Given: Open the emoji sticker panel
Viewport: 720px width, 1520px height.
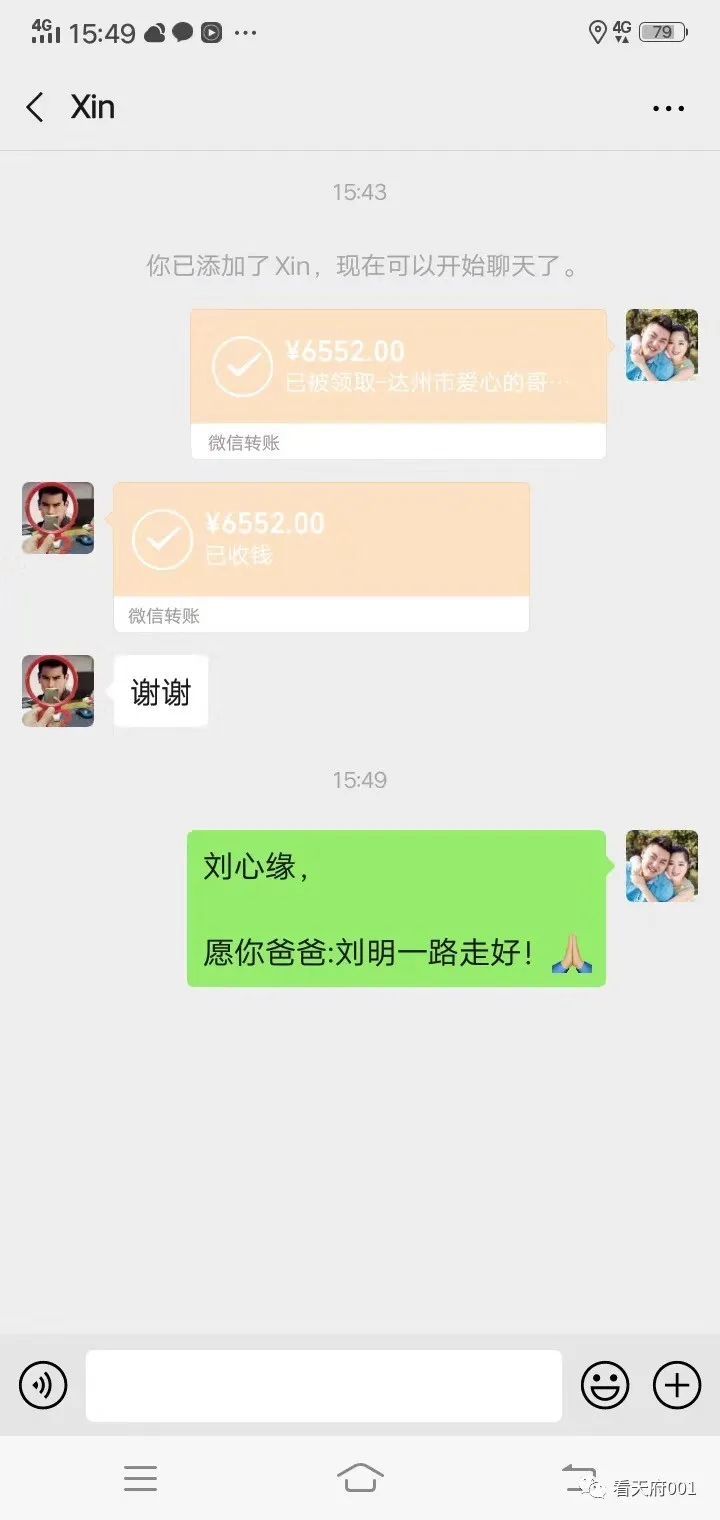Looking at the screenshot, I should [605, 1386].
